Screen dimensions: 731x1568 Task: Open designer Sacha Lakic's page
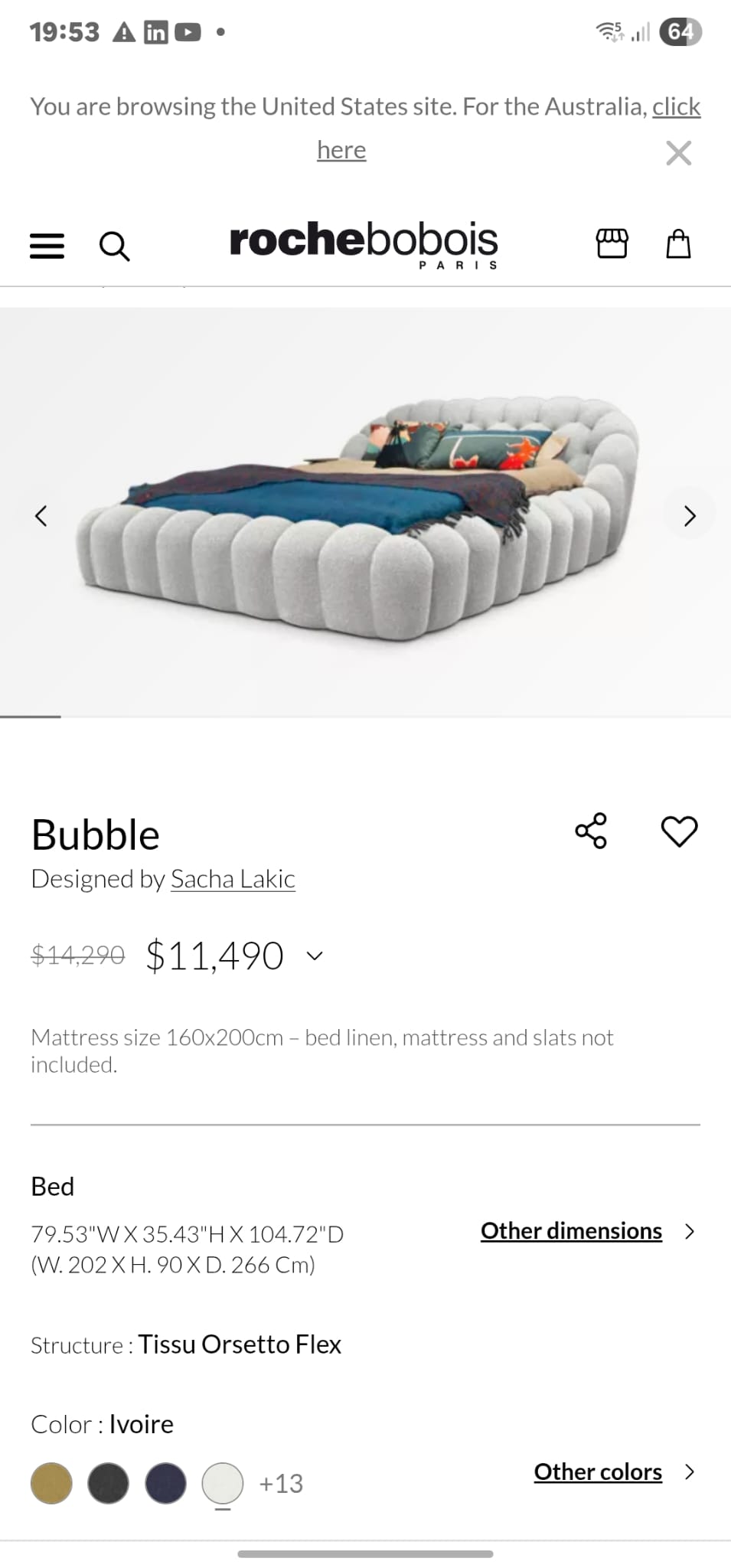233,879
